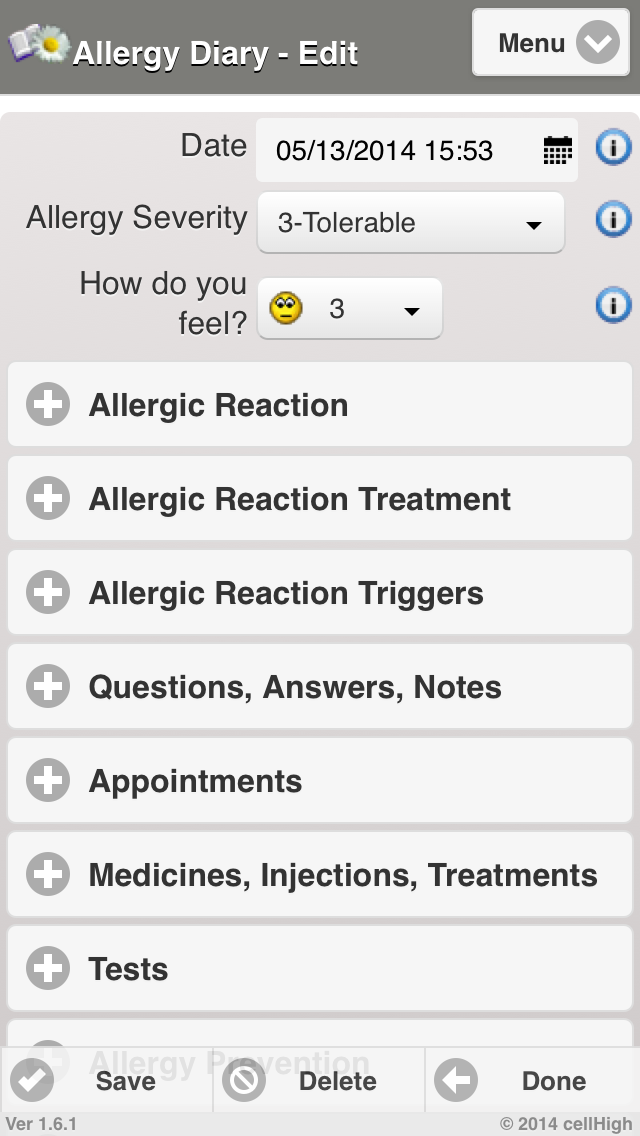640x1136 pixels.
Task: Delete this diary entry
Action: (x=319, y=1081)
